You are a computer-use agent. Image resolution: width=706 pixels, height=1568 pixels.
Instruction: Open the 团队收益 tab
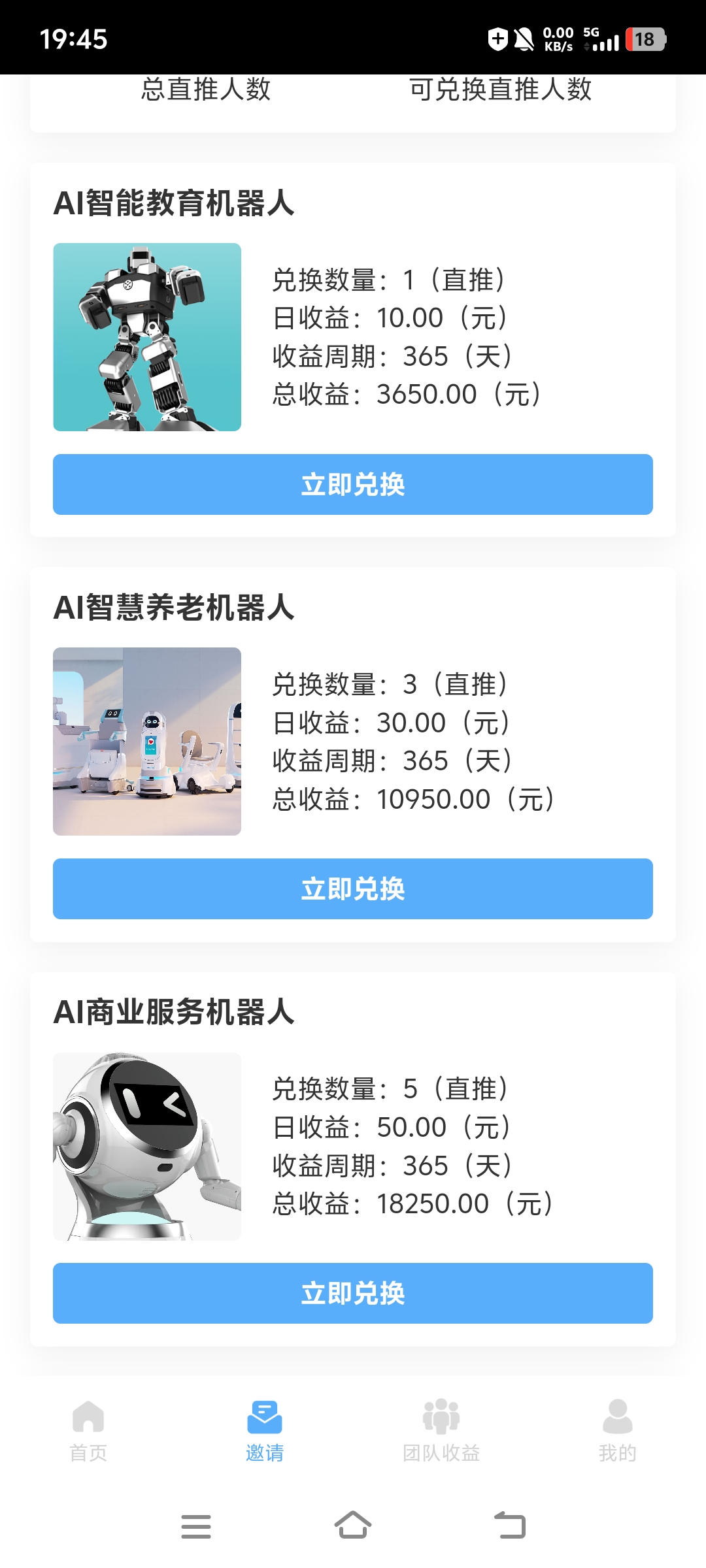coord(441,1430)
